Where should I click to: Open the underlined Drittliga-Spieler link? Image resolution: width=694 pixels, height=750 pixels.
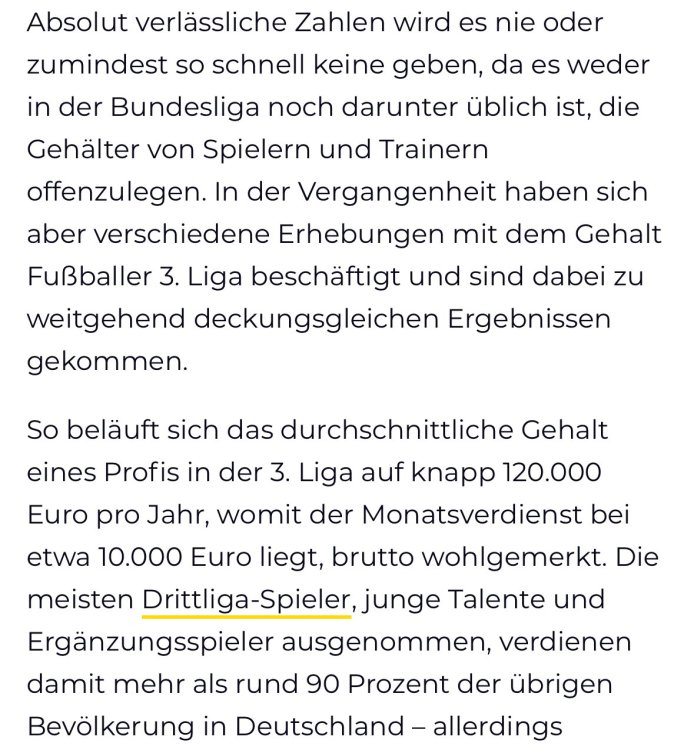(246, 600)
